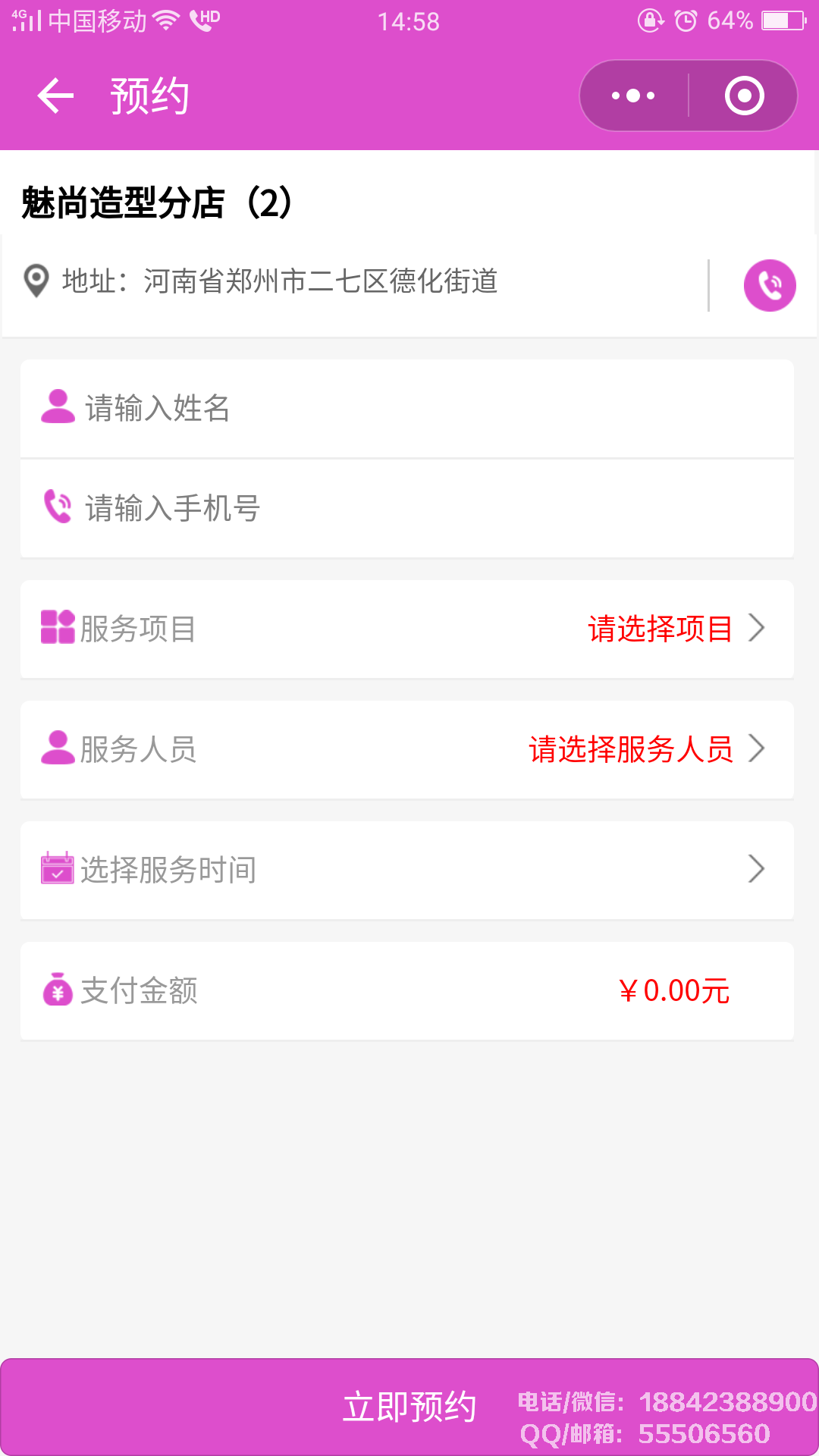
Task: Focus the 请输入姓名 name field
Action: tap(407, 409)
